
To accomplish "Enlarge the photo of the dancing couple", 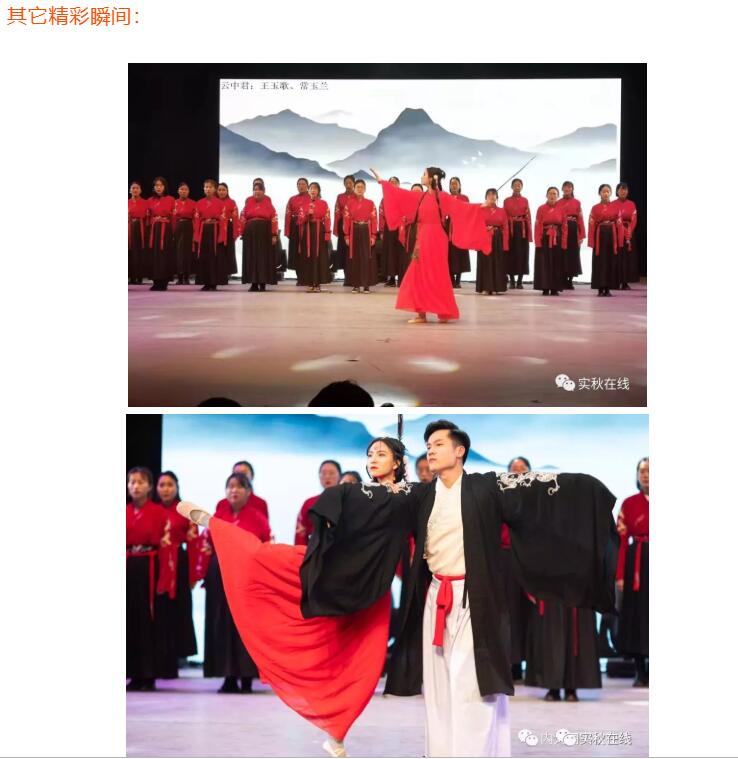I will click(387, 585).
